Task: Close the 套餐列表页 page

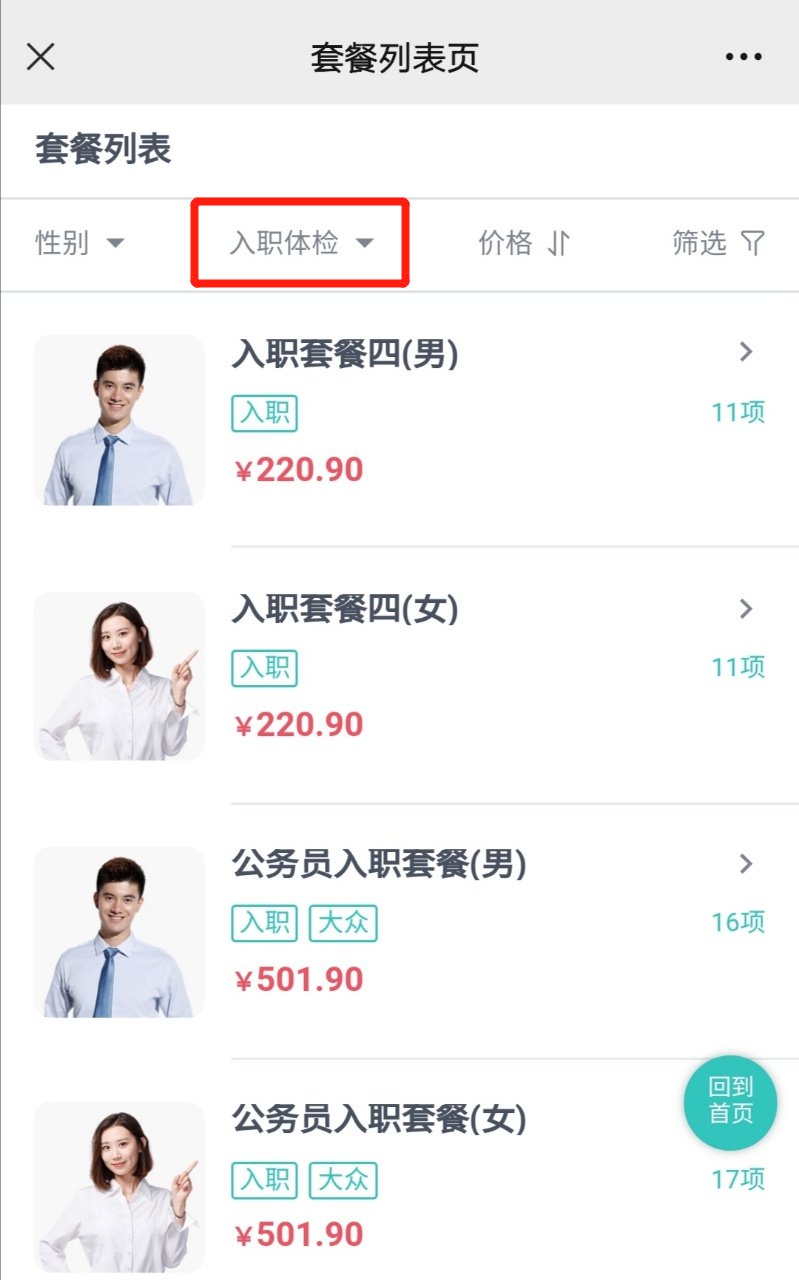Action: 40,57
